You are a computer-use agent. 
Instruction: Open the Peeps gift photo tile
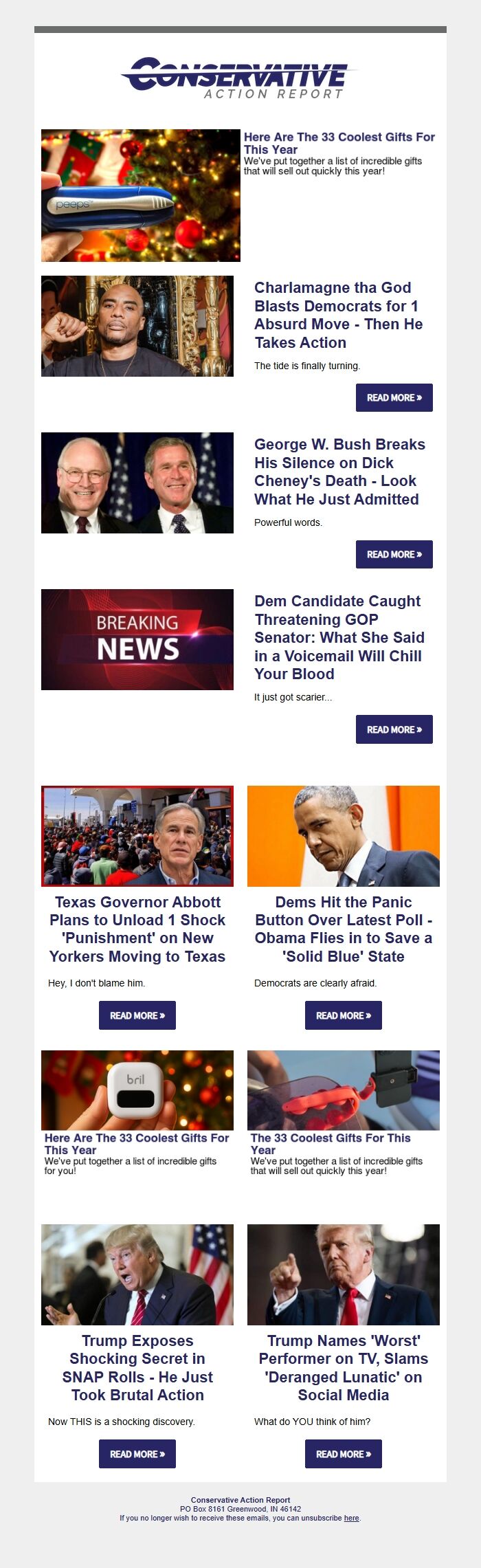pyautogui.click(x=141, y=195)
